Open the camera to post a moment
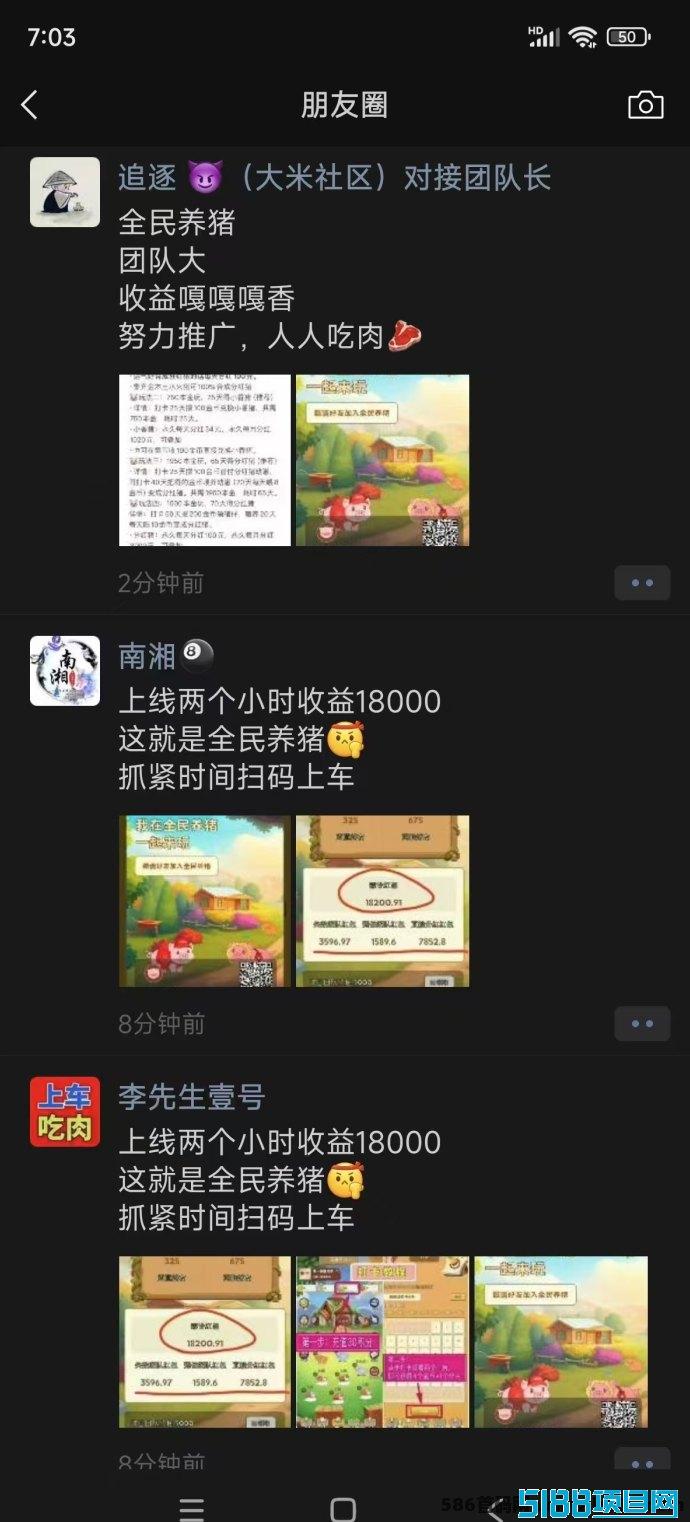 click(x=645, y=105)
